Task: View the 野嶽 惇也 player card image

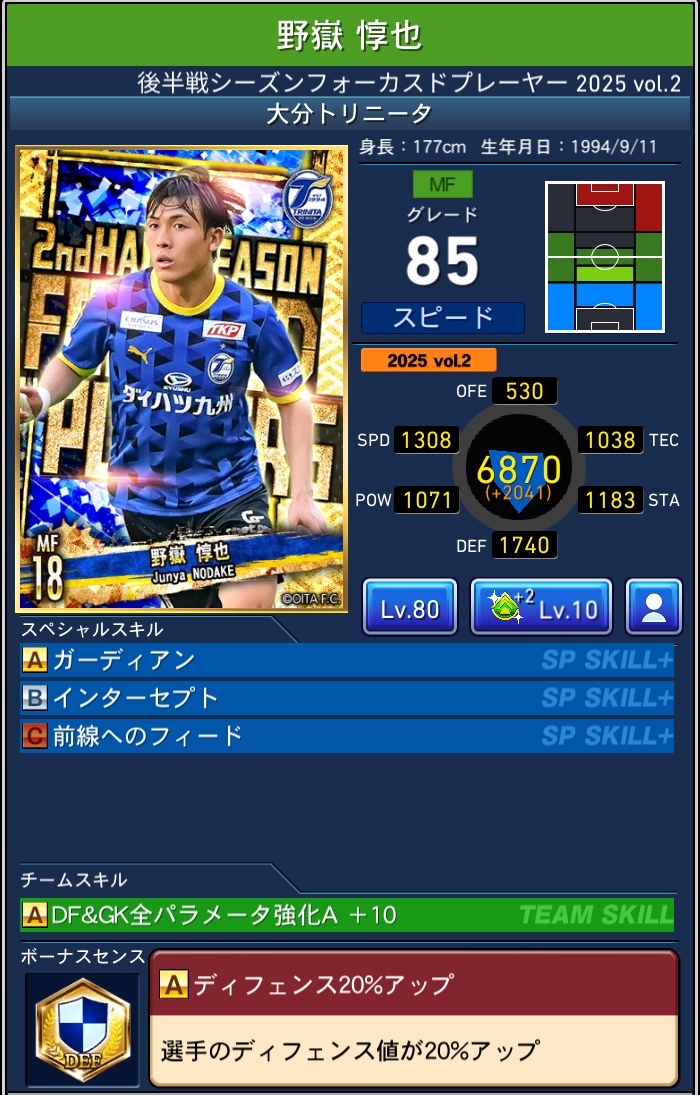Action: (182, 379)
